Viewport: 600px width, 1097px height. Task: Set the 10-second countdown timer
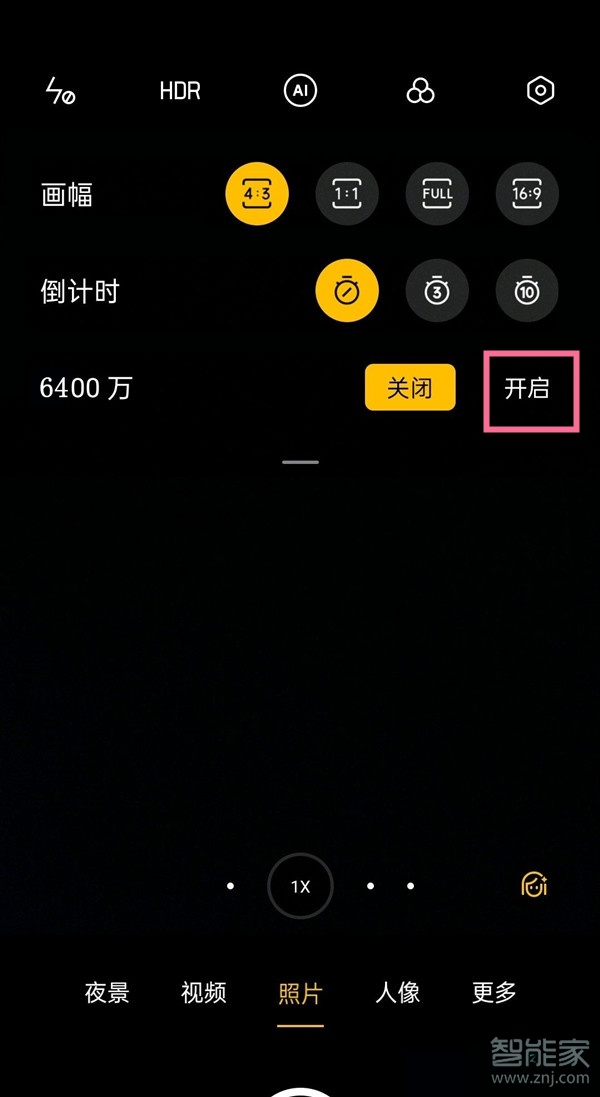pos(527,291)
